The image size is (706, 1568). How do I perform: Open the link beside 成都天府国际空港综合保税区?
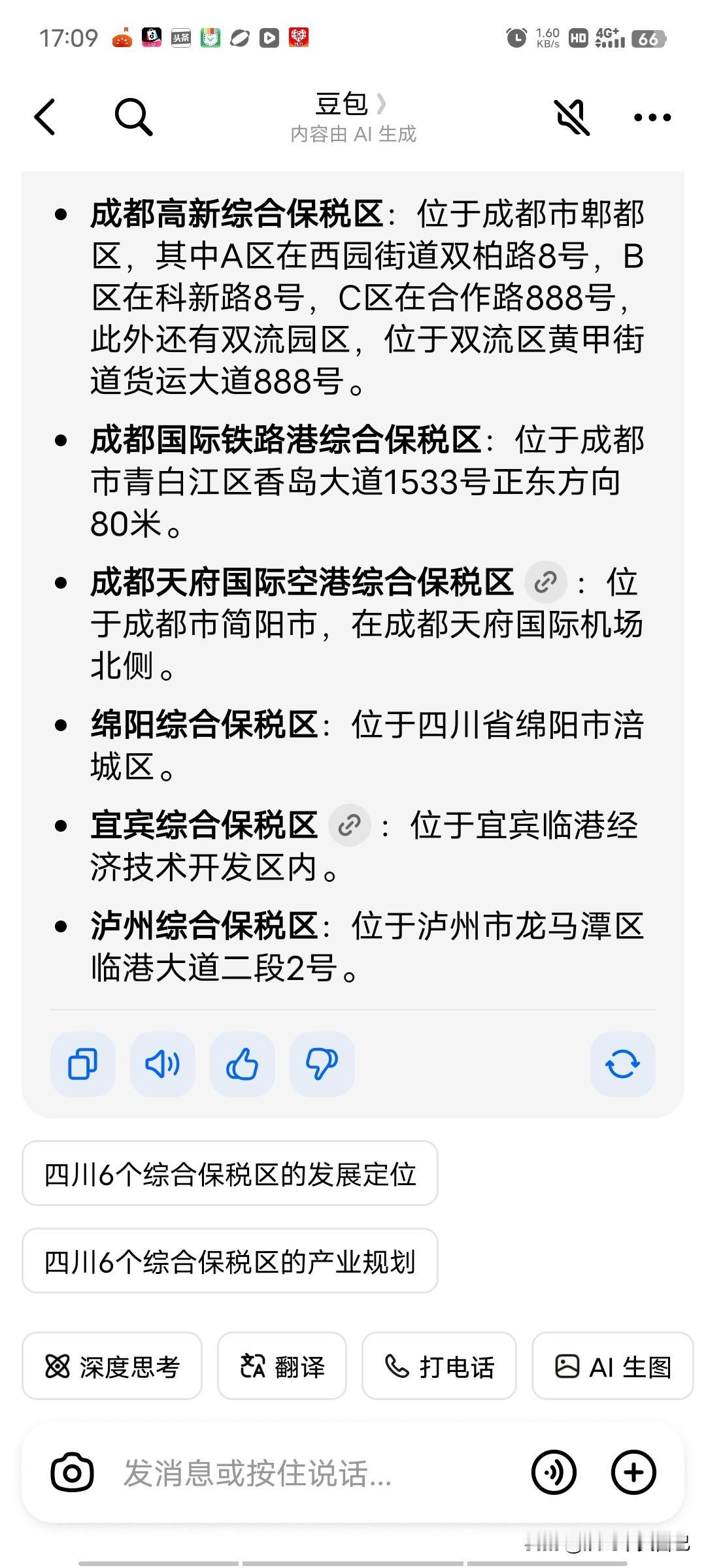pos(545,582)
